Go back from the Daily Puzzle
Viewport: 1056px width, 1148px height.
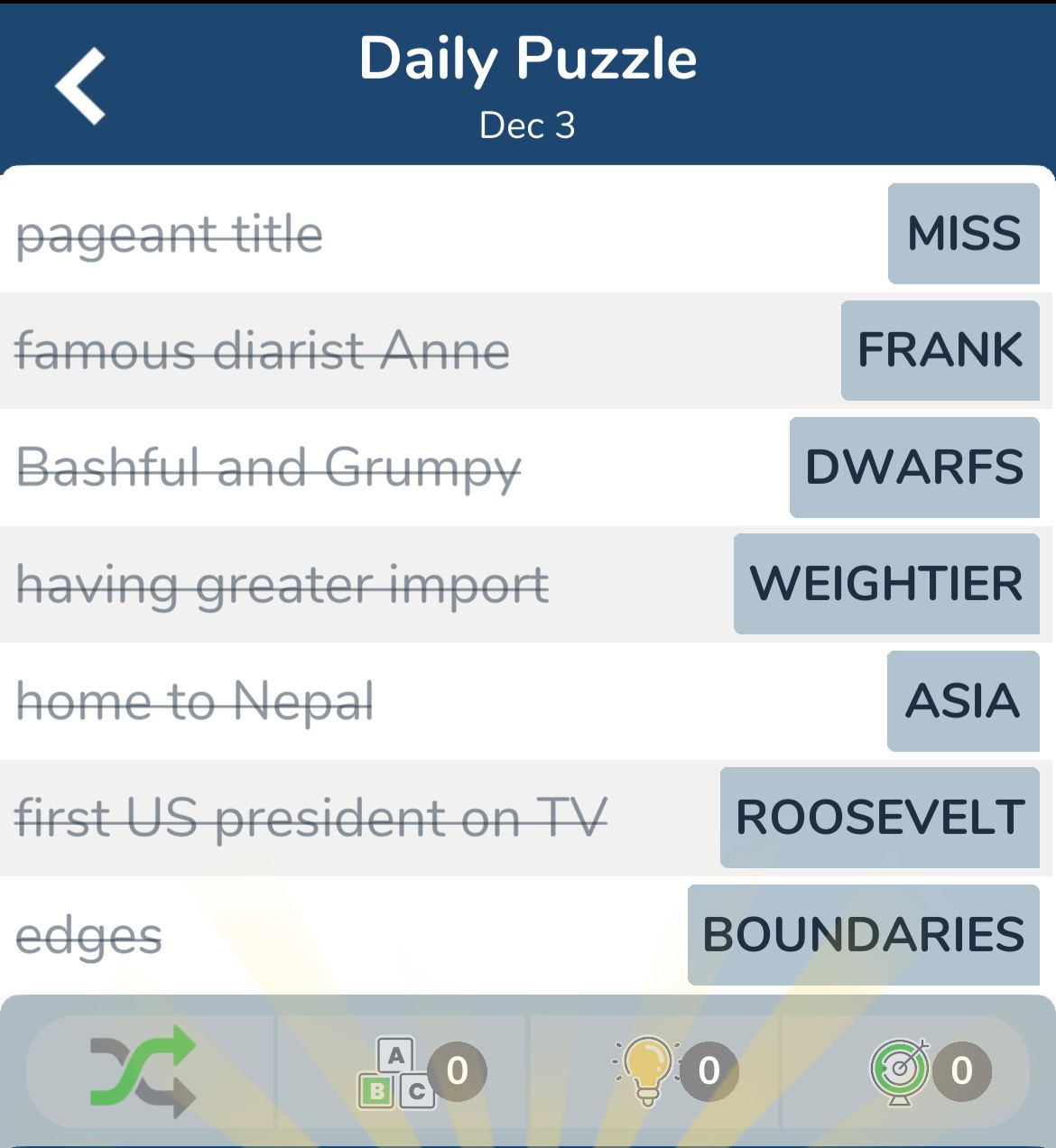pyautogui.click(x=81, y=86)
